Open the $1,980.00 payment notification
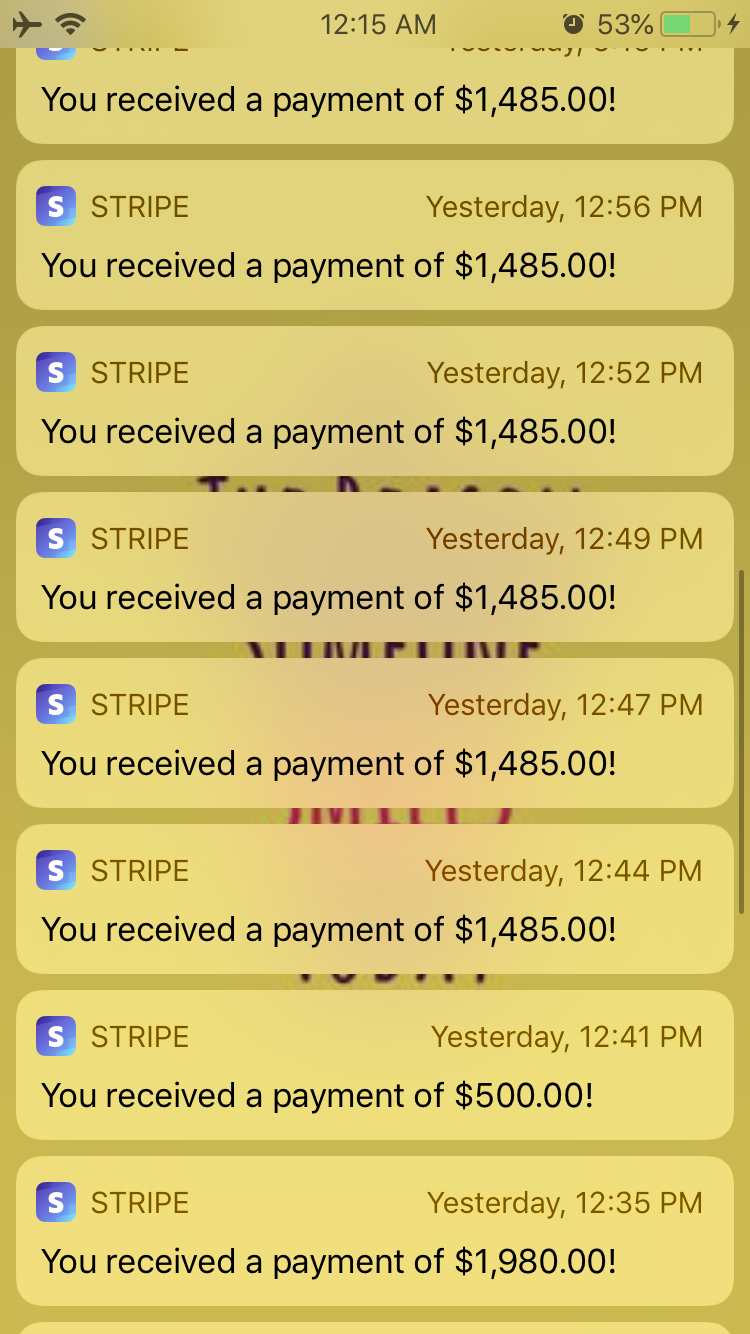The width and height of the screenshot is (750, 1334). (375, 1232)
